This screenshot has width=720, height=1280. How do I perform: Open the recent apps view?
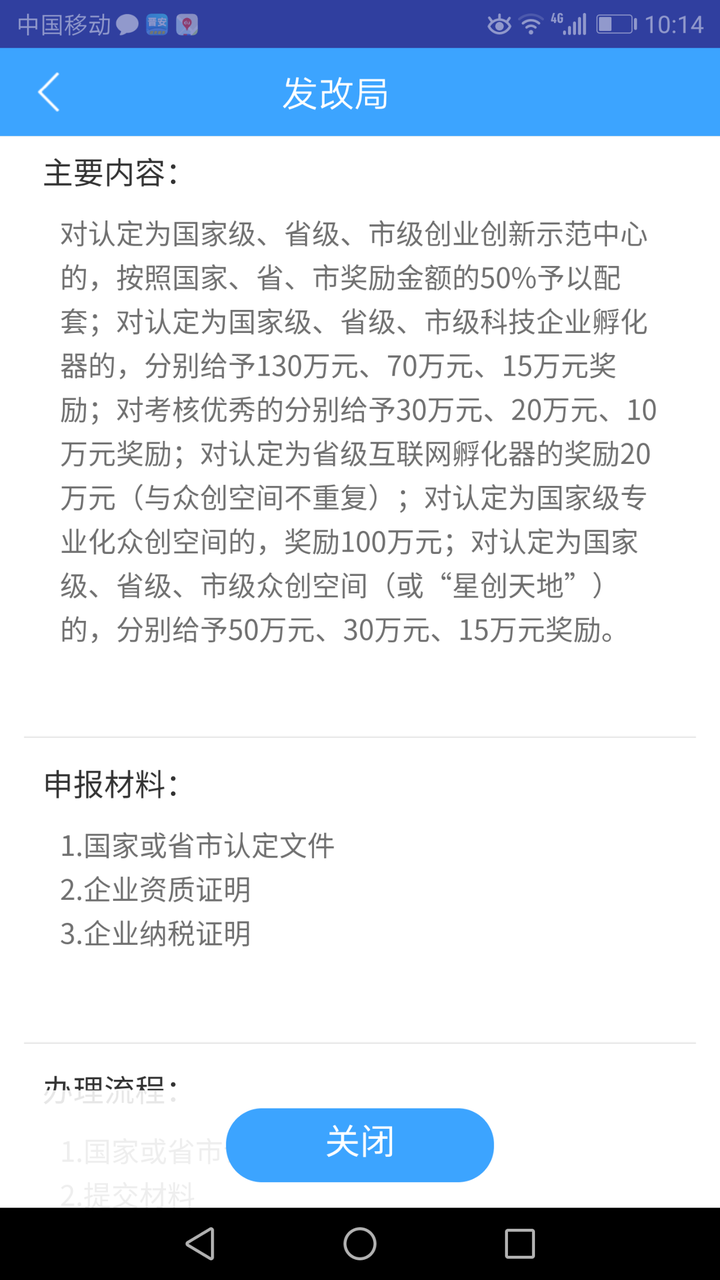[x=520, y=1243]
